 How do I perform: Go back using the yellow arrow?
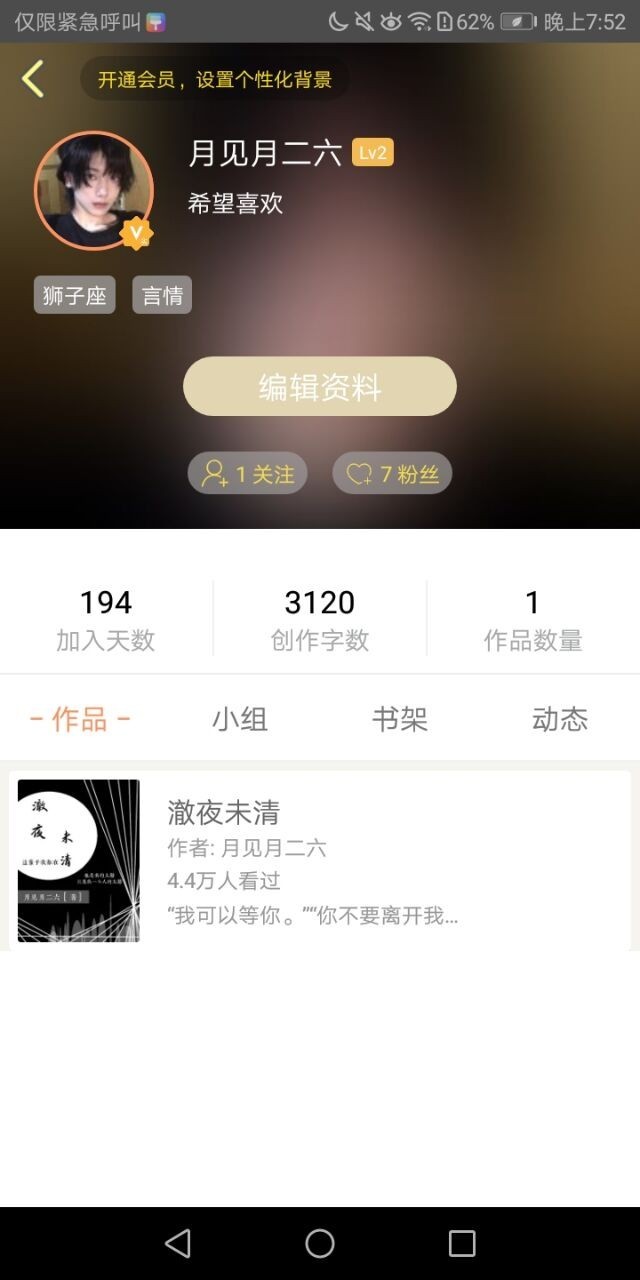pos(33,79)
